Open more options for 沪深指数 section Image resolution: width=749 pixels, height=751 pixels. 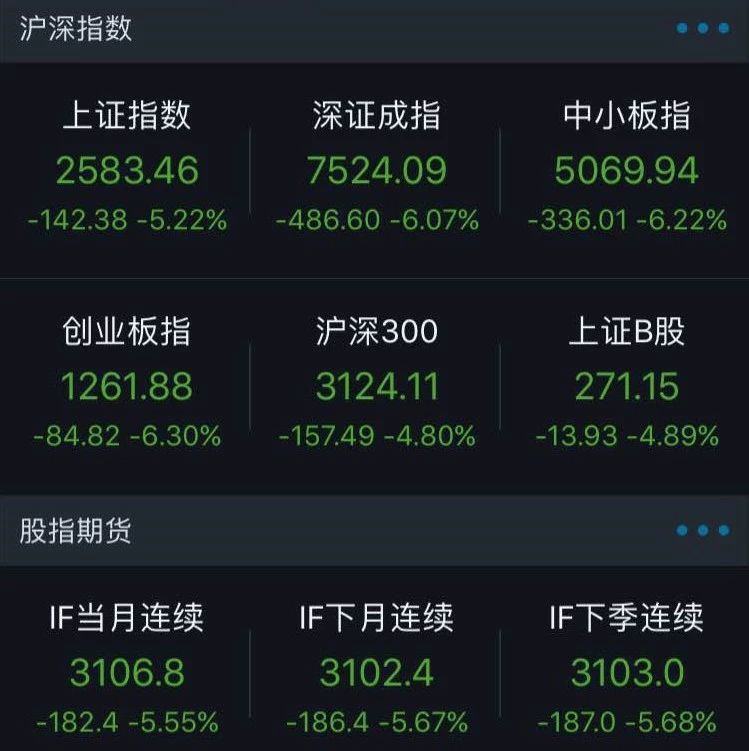pyautogui.click(x=703, y=28)
